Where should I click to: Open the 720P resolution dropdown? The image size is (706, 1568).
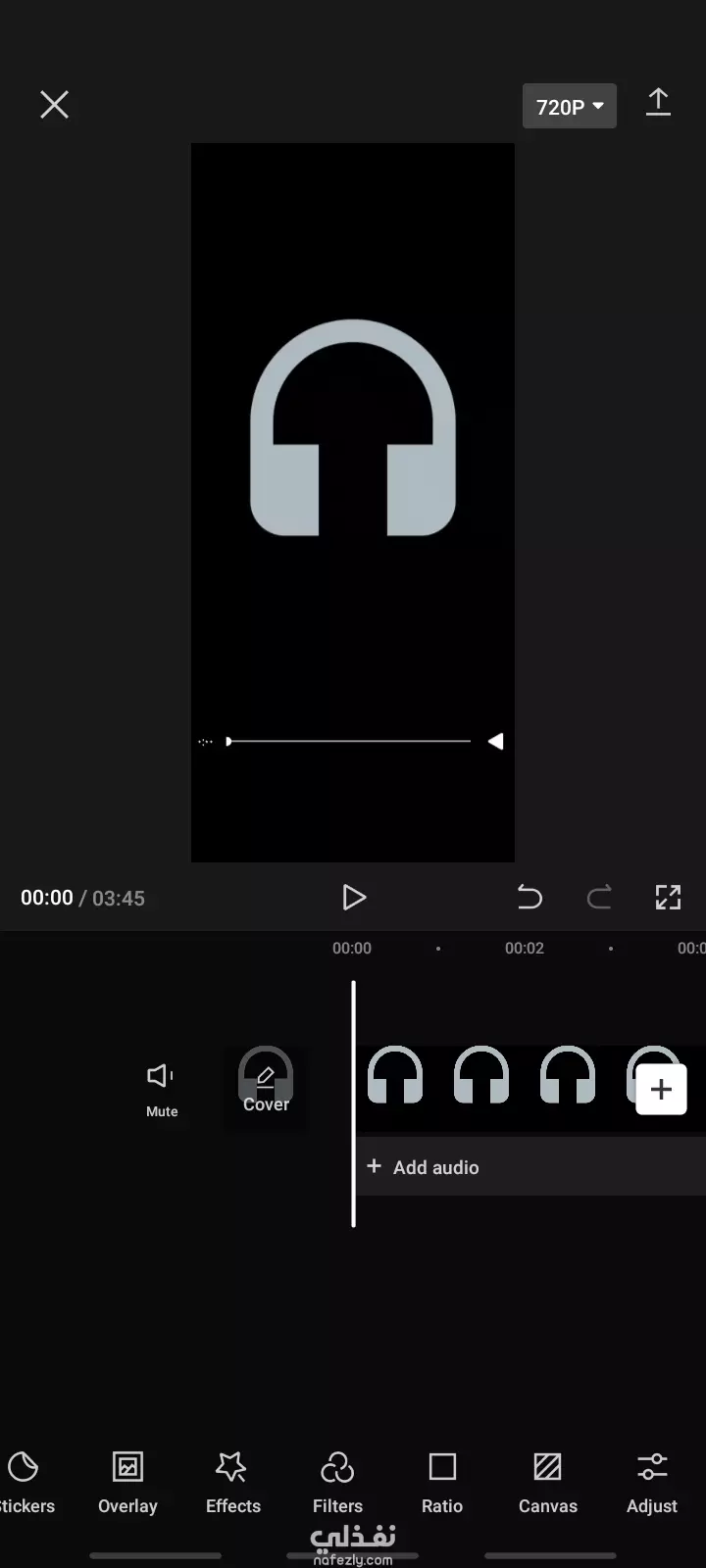click(570, 106)
